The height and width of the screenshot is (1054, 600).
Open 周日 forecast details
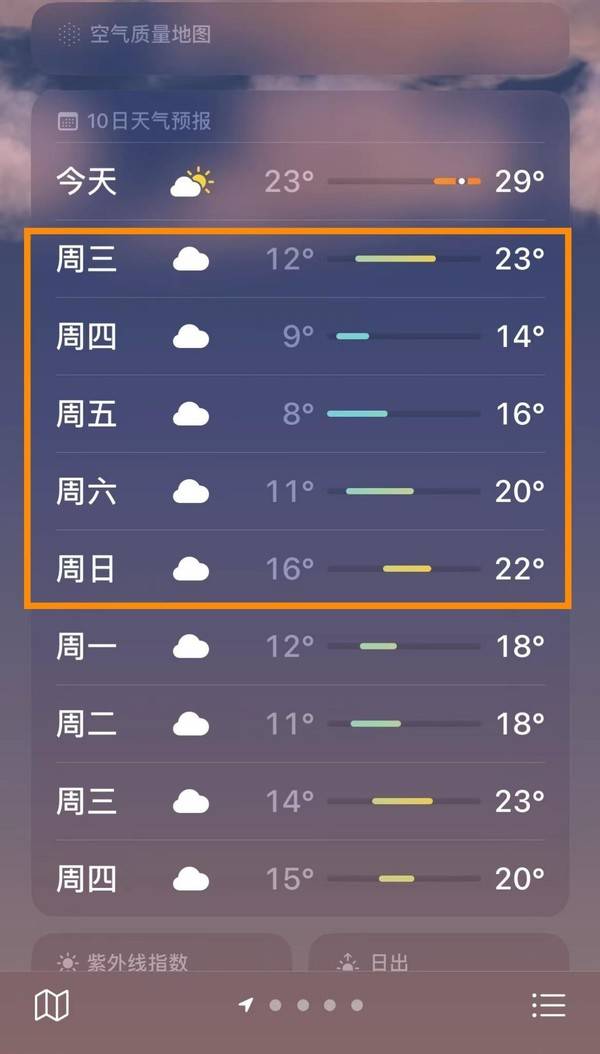[x=300, y=569]
